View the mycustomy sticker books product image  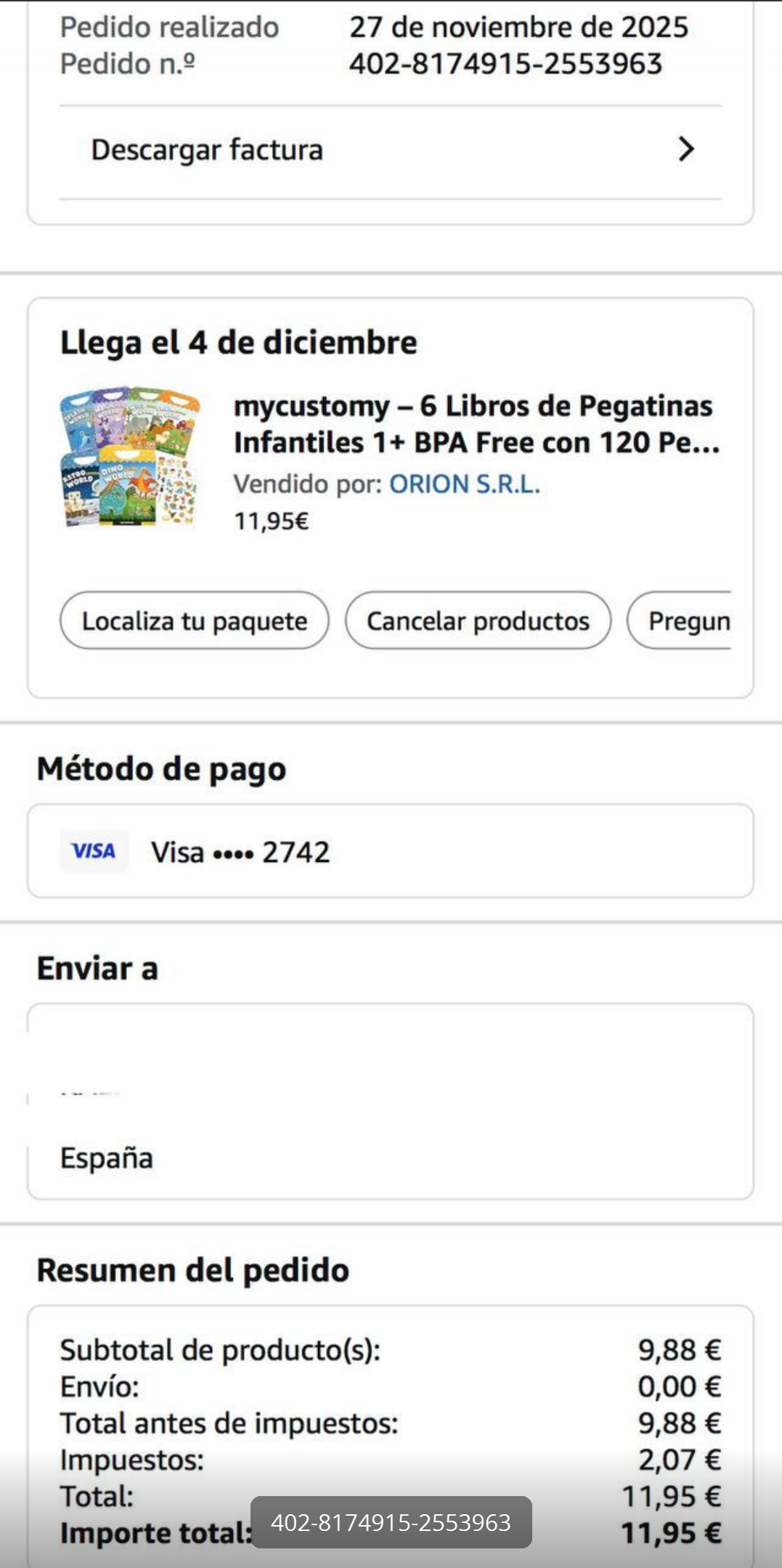point(129,457)
